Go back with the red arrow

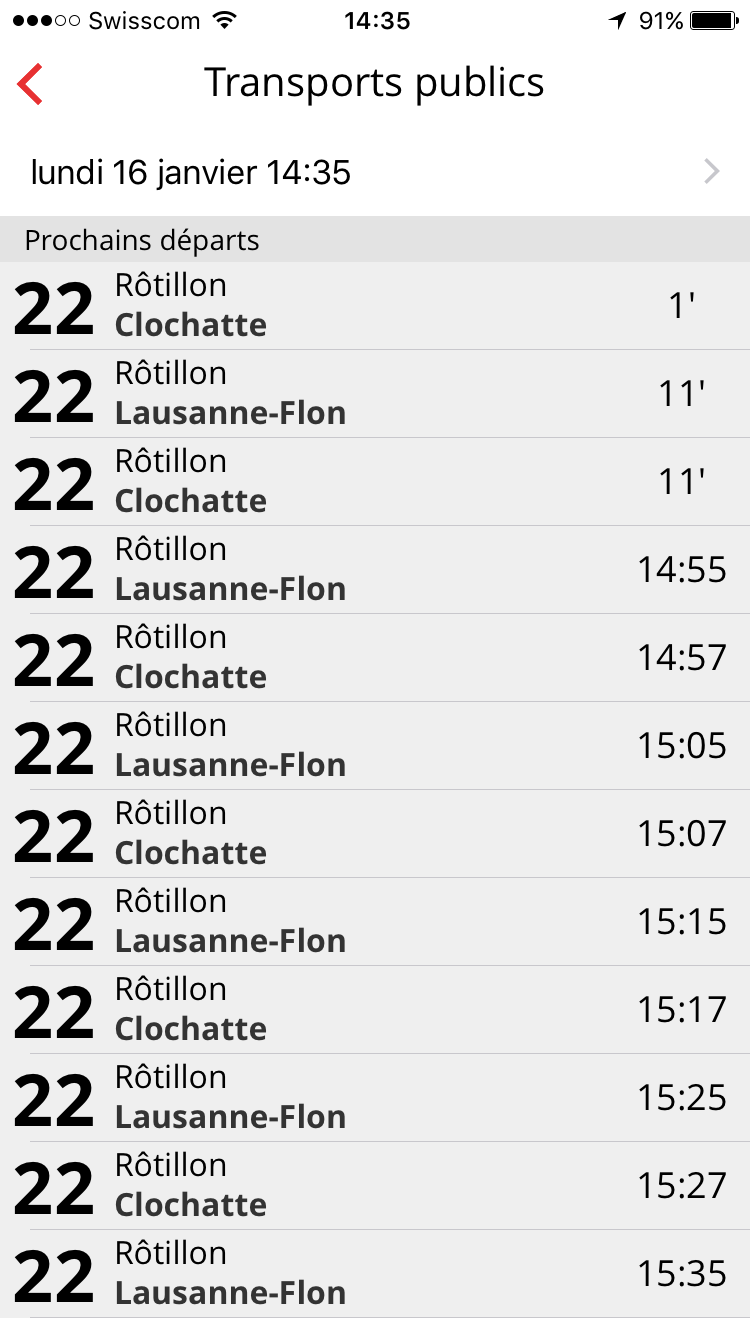pyautogui.click(x=30, y=84)
